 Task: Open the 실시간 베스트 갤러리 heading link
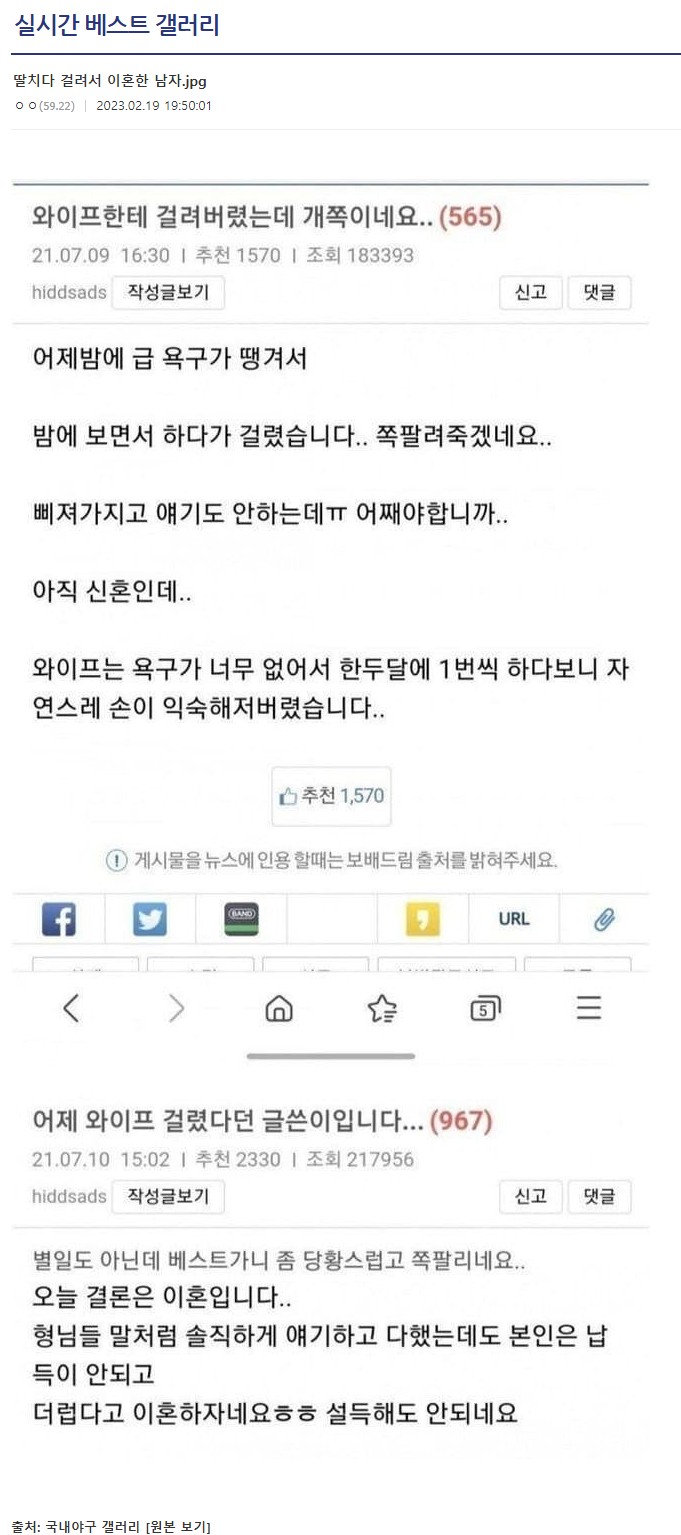pos(117,26)
